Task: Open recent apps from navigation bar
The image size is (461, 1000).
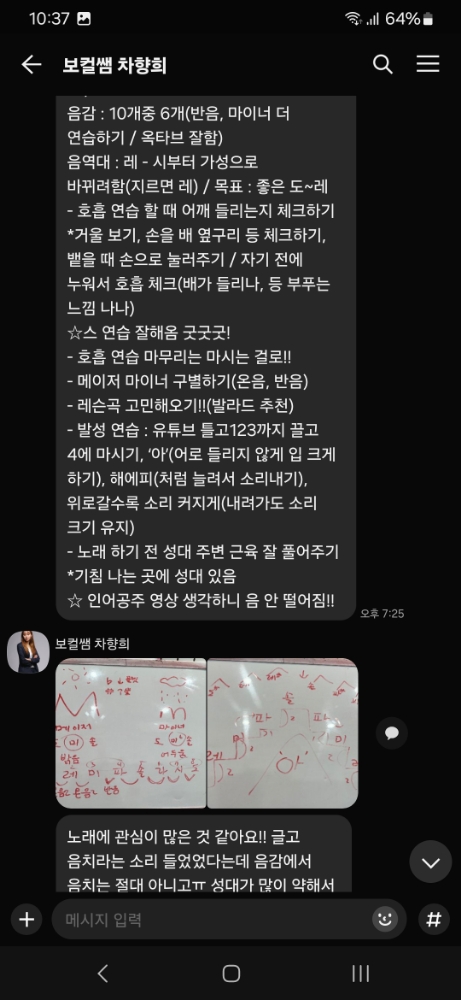Action: point(361,973)
